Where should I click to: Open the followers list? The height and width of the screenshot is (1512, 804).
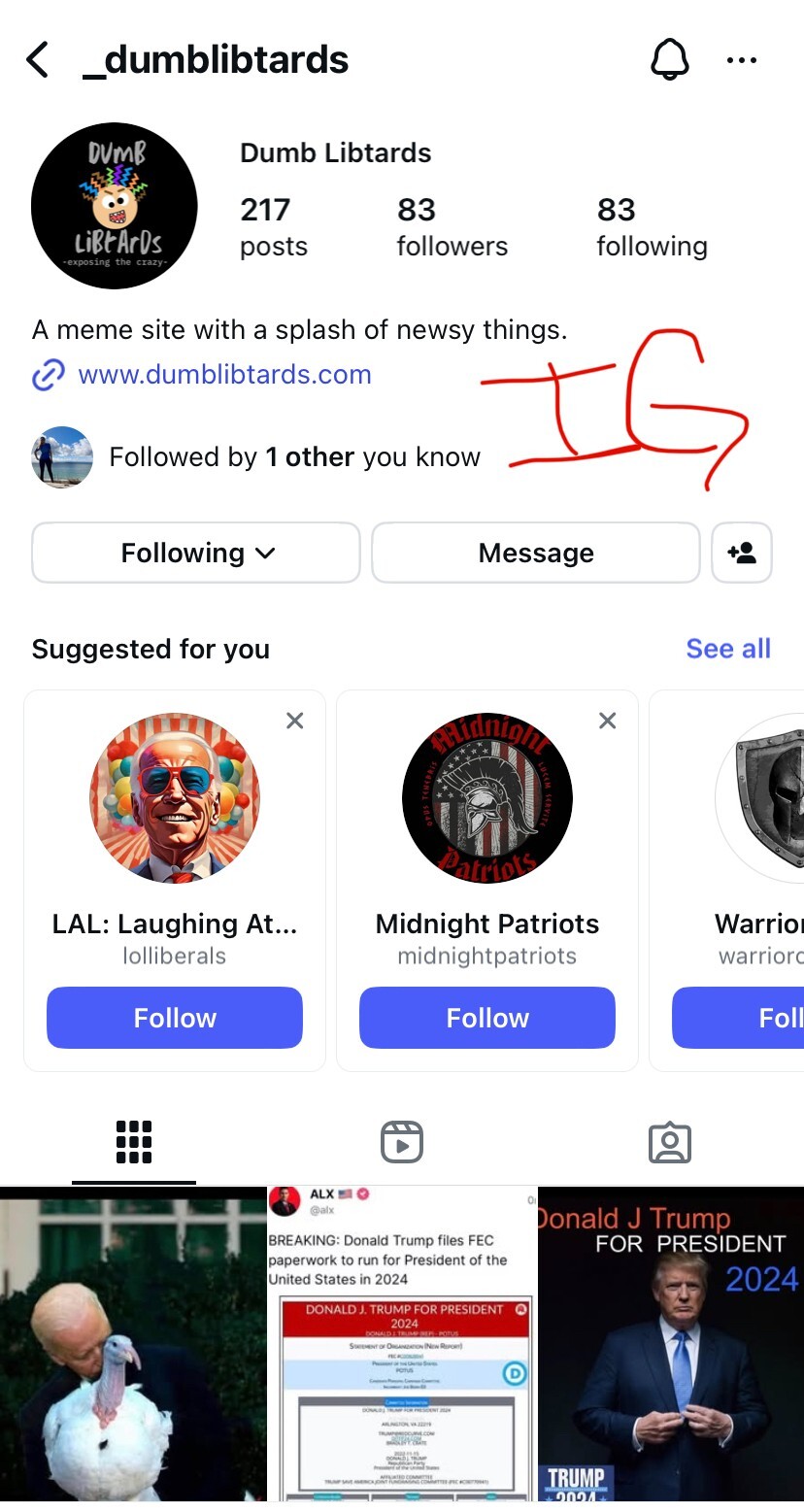(x=452, y=227)
